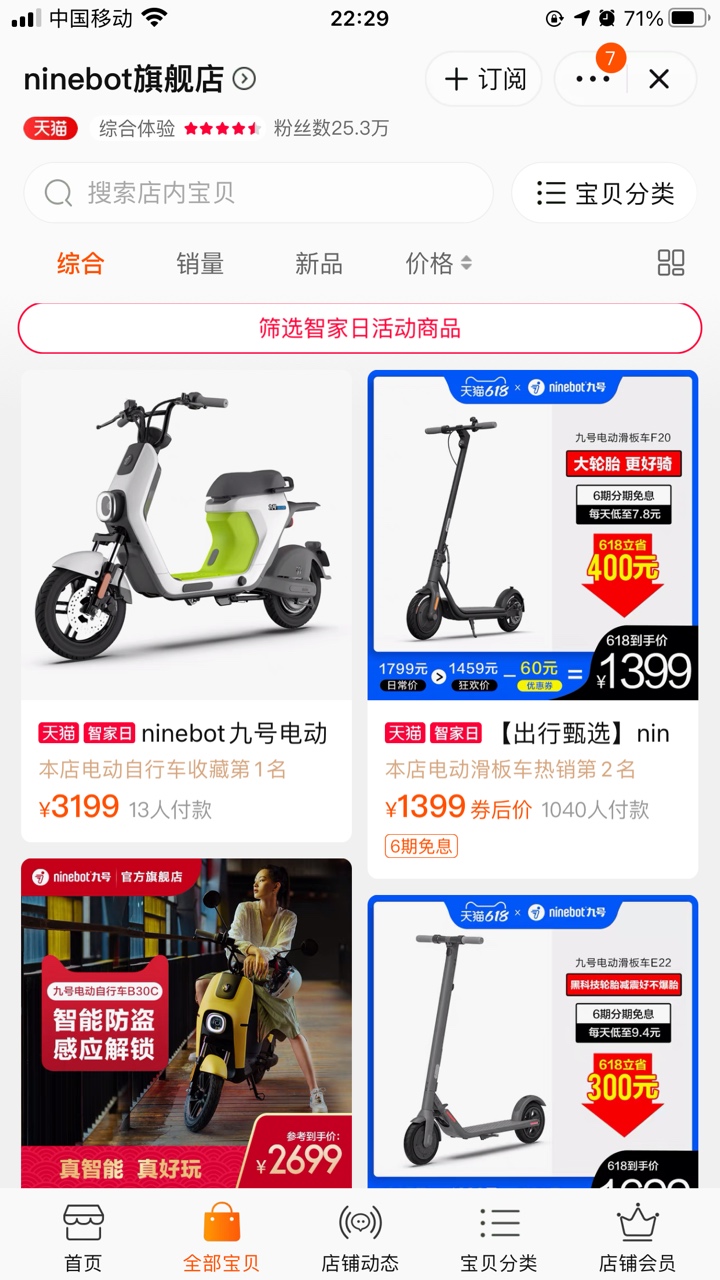Sort by 价格

pyautogui.click(x=438, y=263)
